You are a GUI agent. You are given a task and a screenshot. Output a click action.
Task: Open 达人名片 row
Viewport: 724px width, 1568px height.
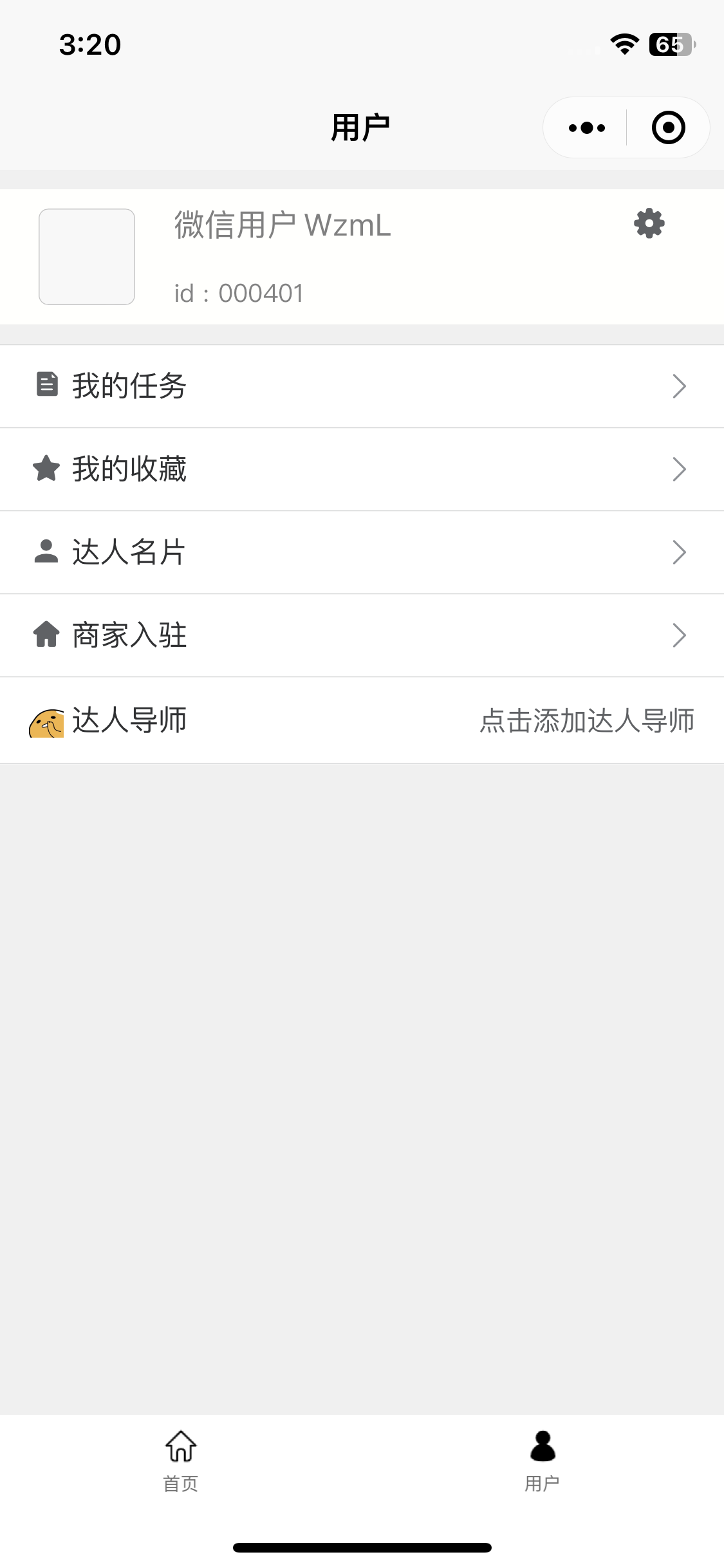click(362, 552)
